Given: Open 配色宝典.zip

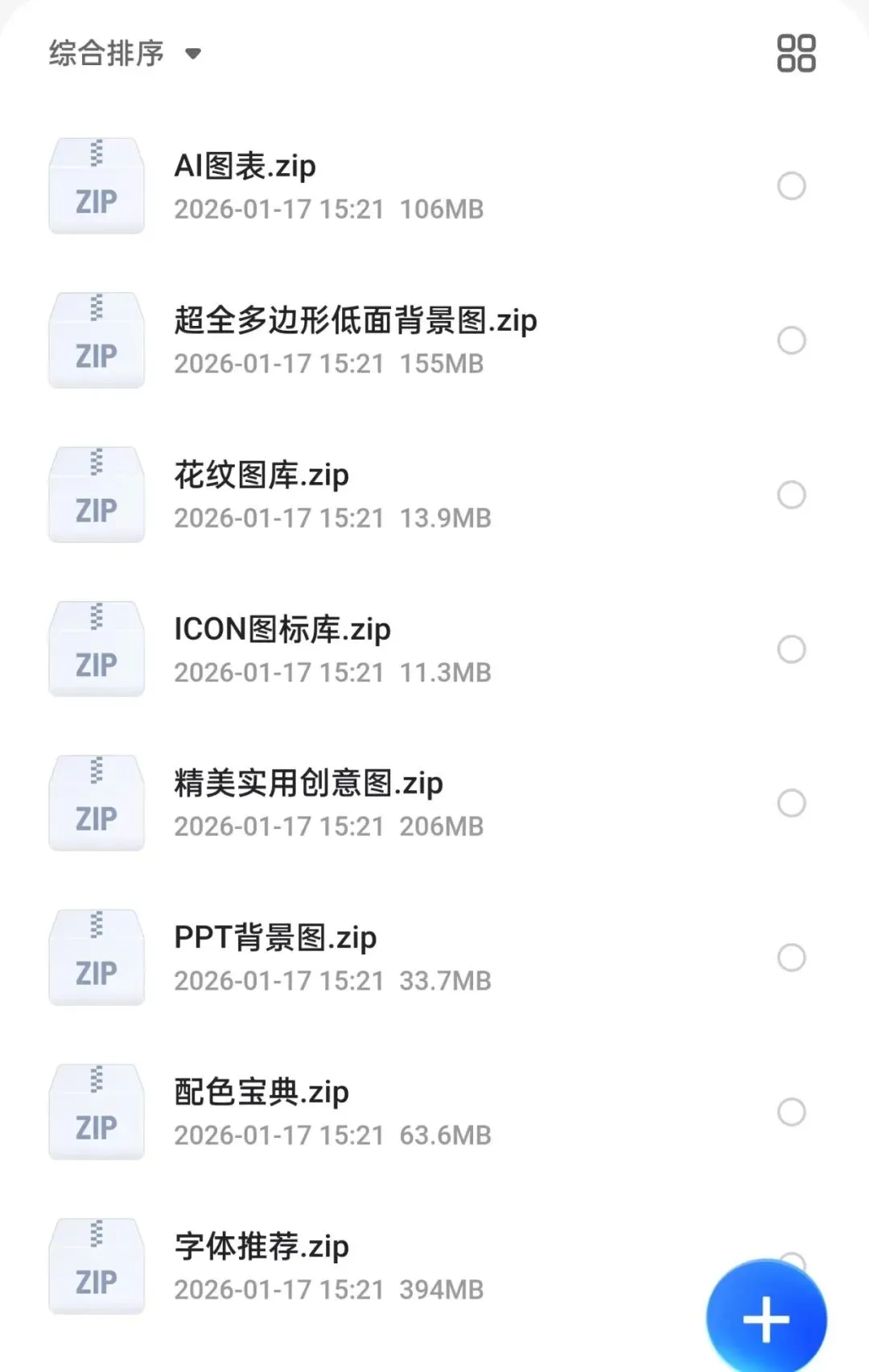Looking at the screenshot, I should (262, 1093).
